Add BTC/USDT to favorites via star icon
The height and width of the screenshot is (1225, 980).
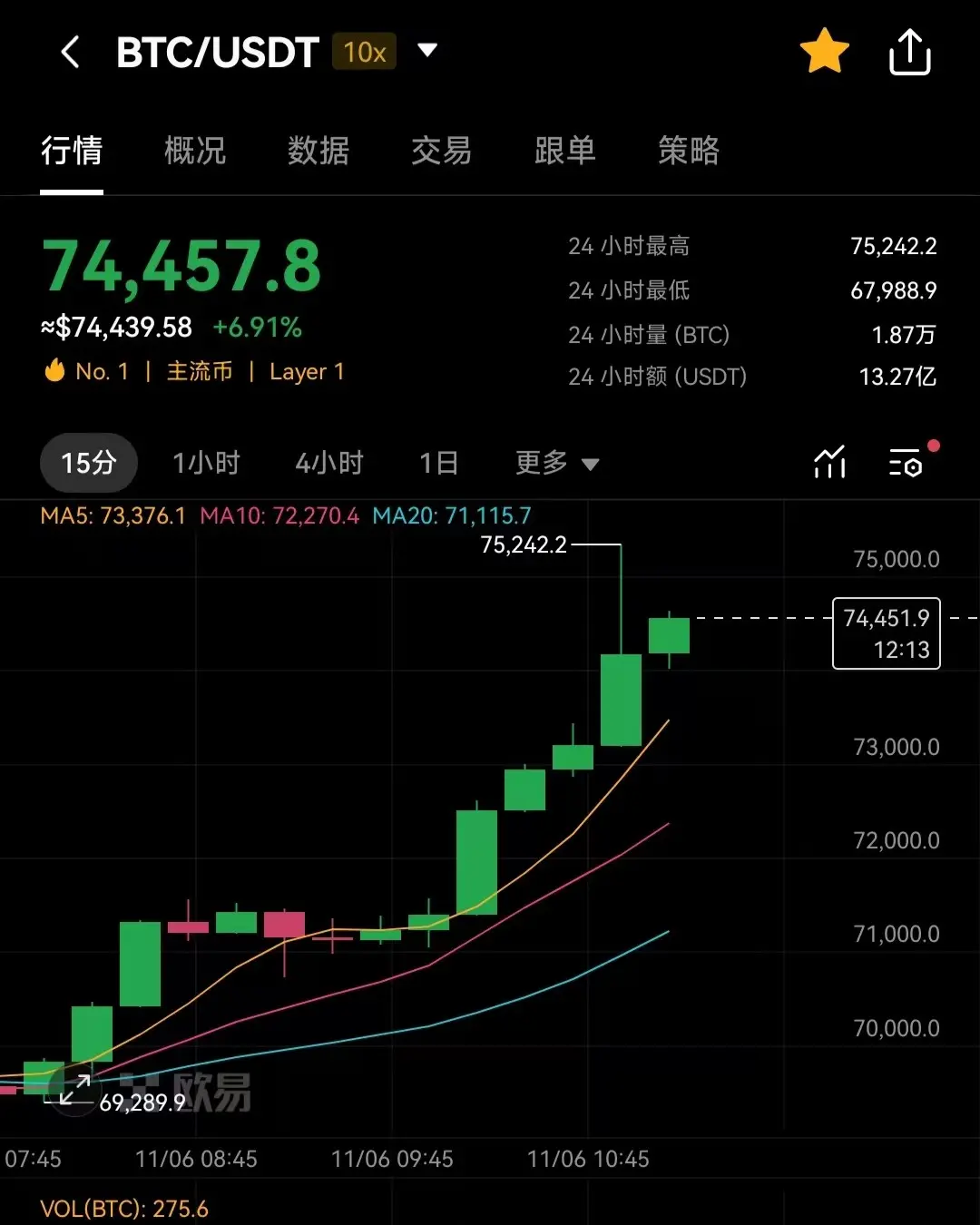click(x=824, y=52)
